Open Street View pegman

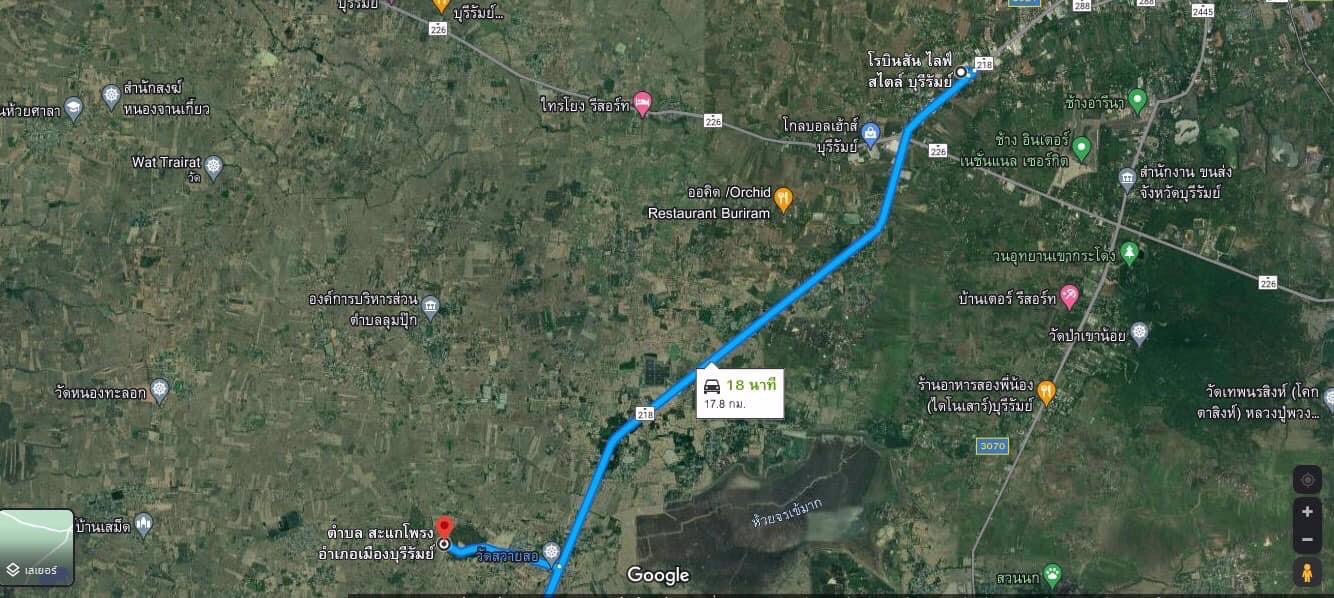[x=1307, y=572]
